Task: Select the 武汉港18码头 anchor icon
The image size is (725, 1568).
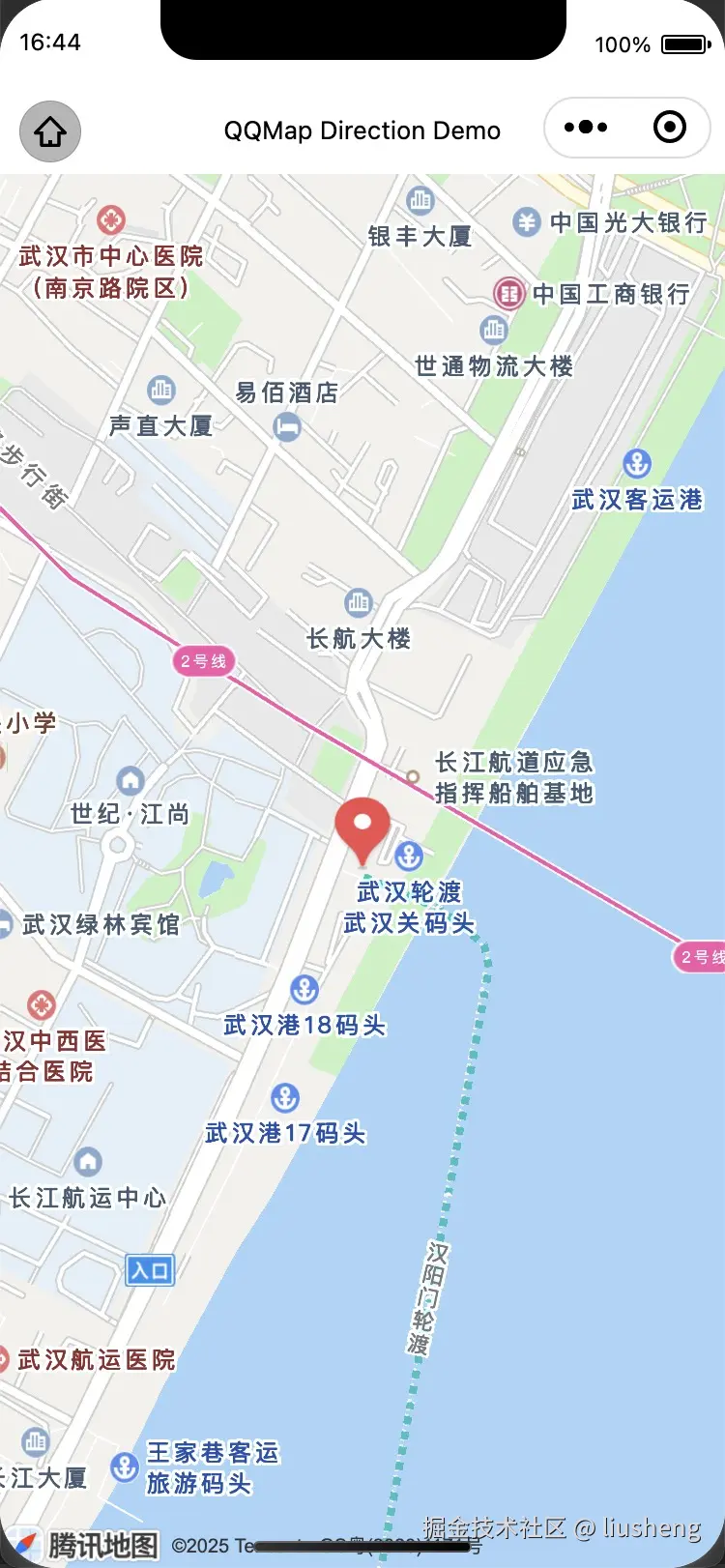Action: pyautogui.click(x=304, y=989)
